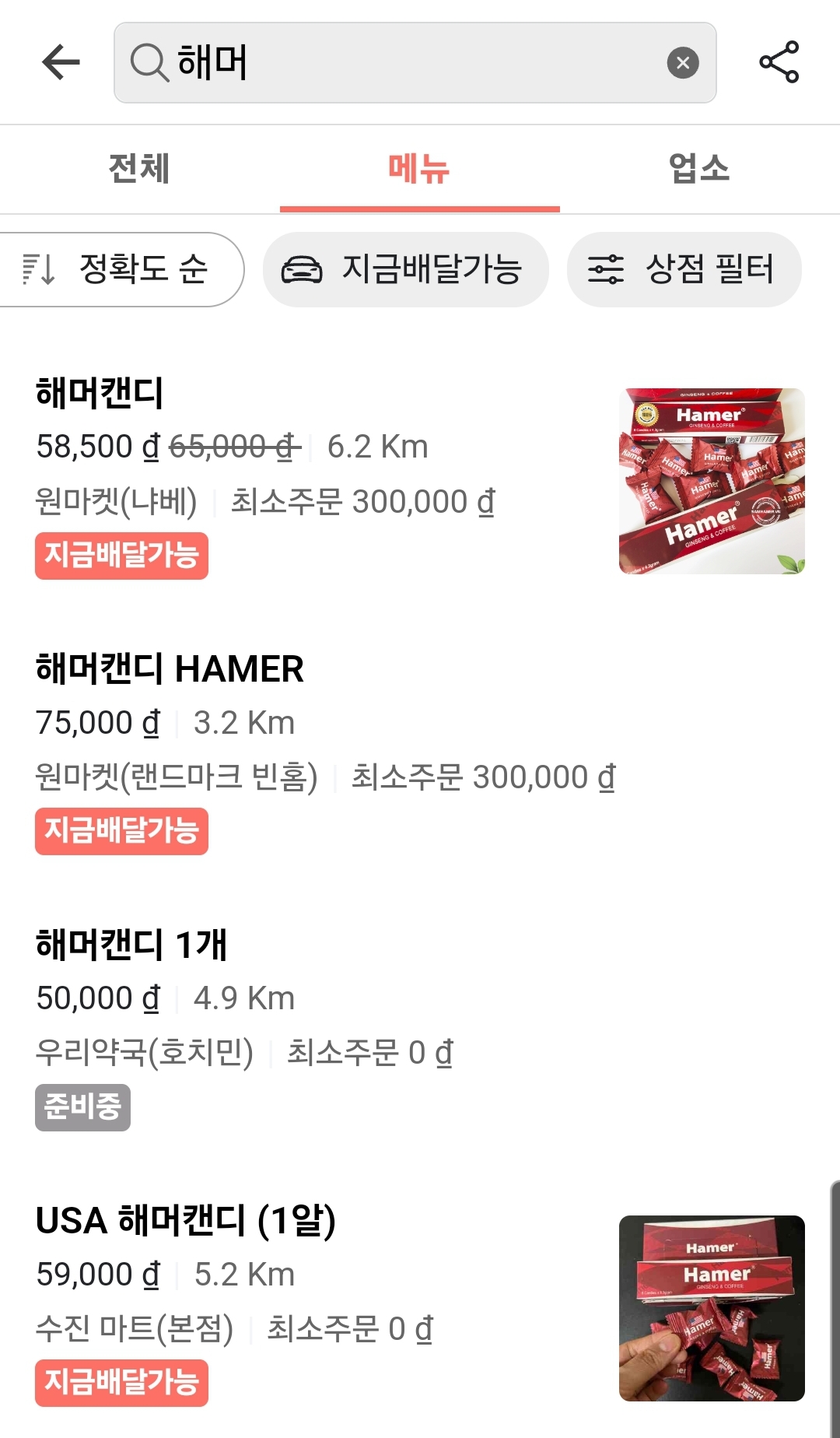Tap the search field containing 해머
The width and height of the screenshot is (840, 1438).
tap(404, 62)
